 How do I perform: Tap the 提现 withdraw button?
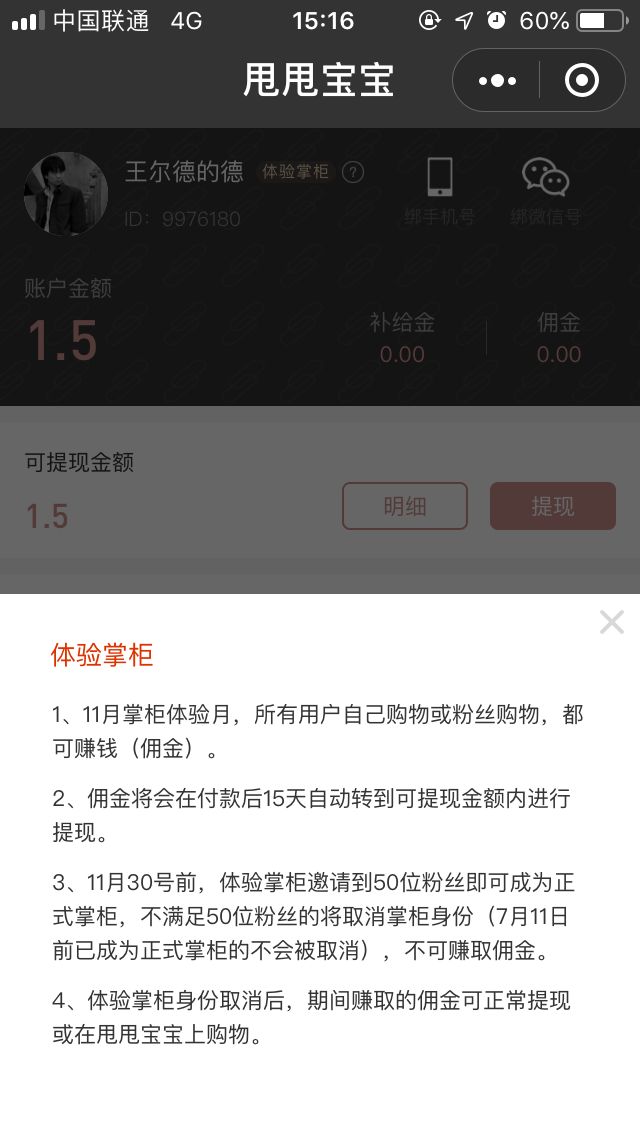pos(552,506)
